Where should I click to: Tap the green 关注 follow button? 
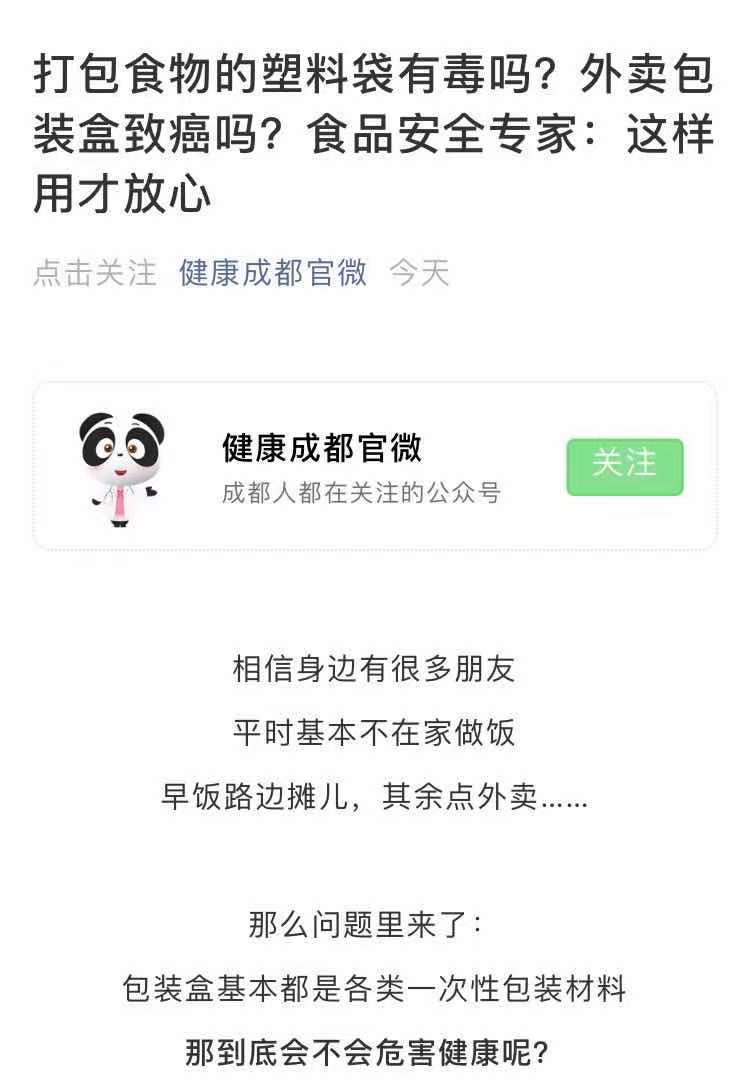(624, 466)
